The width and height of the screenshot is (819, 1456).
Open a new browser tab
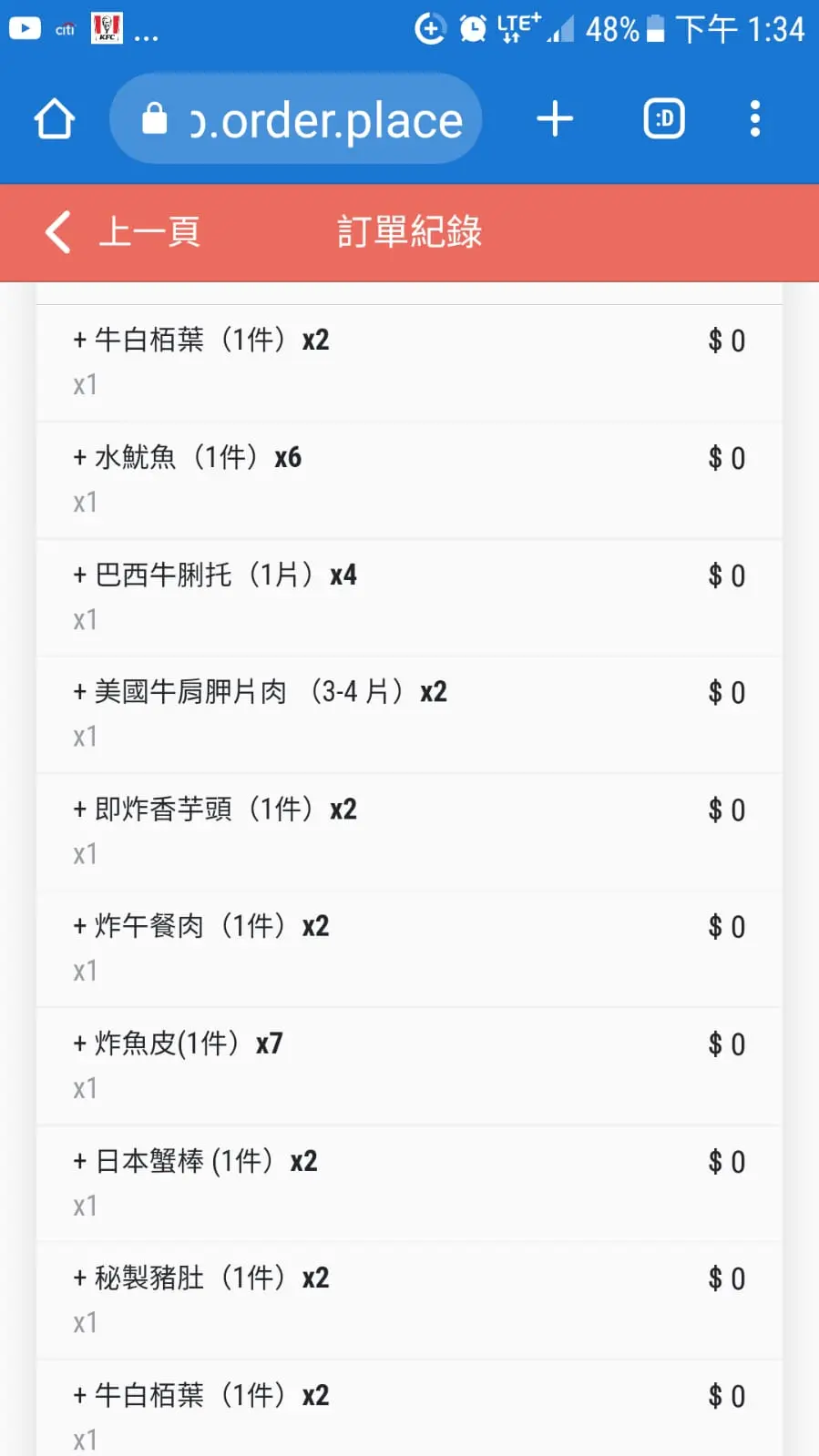click(x=555, y=119)
